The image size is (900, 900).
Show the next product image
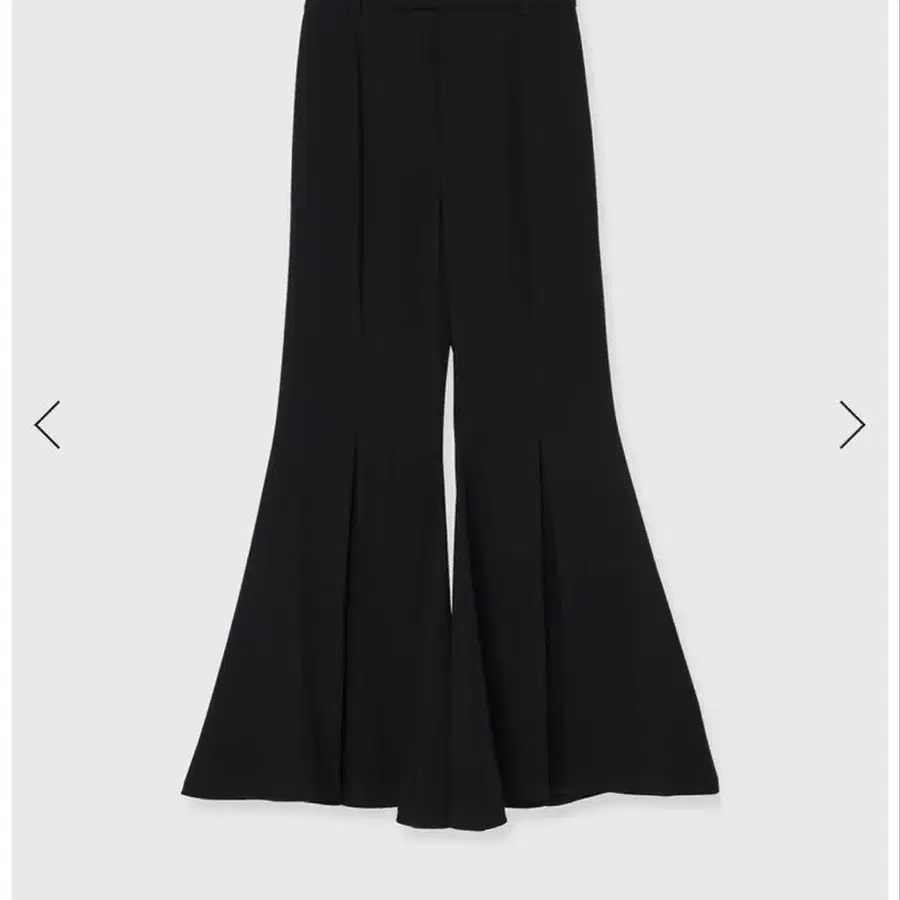tap(851, 424)
